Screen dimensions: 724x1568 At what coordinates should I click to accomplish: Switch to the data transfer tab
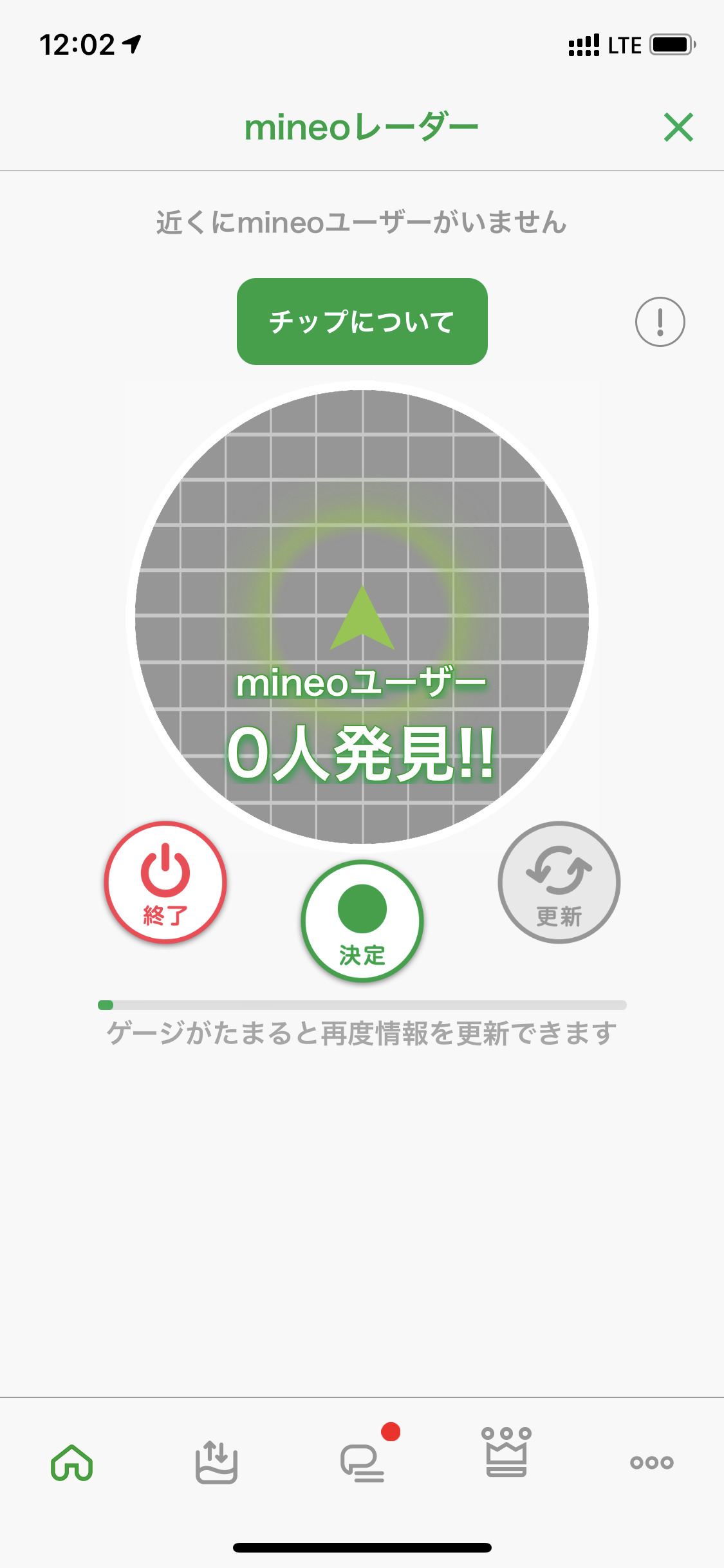tap(216, 1462)
